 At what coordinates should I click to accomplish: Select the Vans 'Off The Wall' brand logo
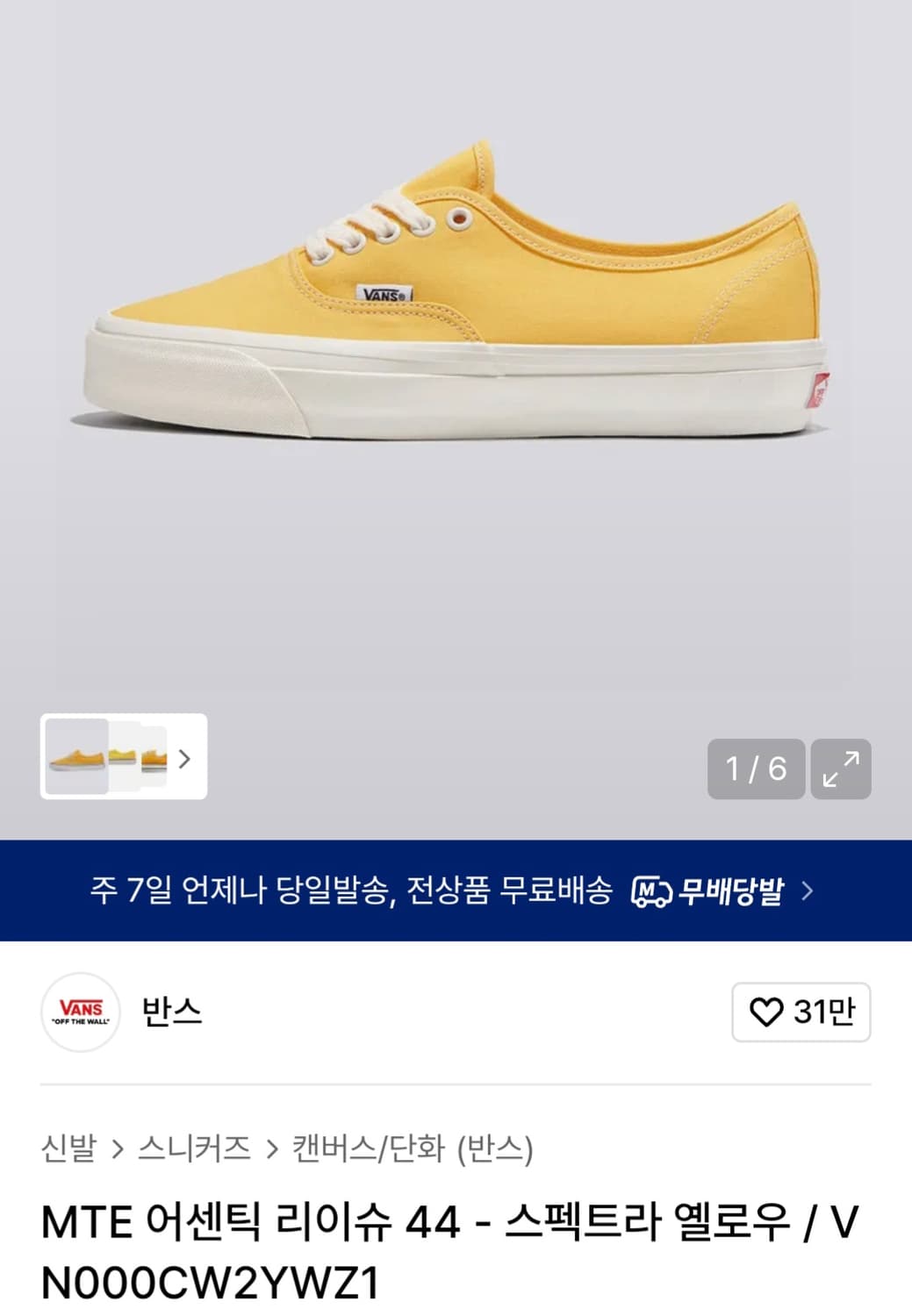pyautogui.click(x=80, y=1012)
